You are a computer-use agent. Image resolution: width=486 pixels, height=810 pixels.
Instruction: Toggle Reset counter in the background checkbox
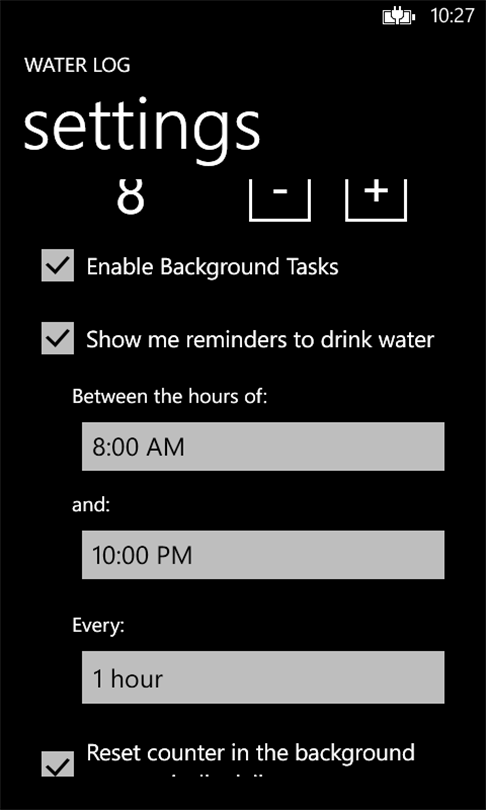(57, 764)
